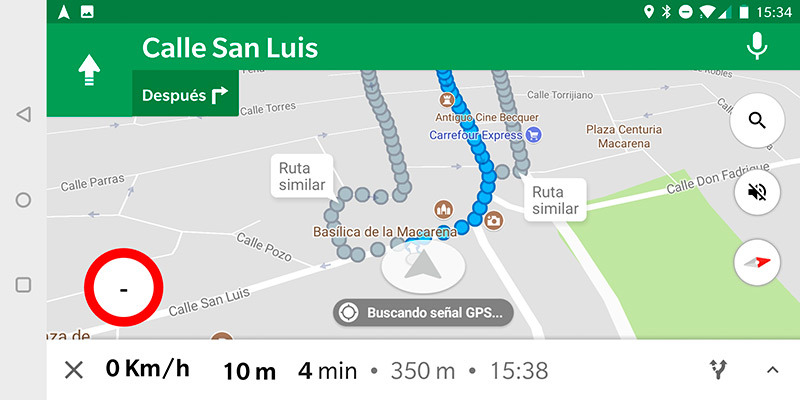Go to the system home screen
Screen dimensions: 800x400
tap(23, 200)
